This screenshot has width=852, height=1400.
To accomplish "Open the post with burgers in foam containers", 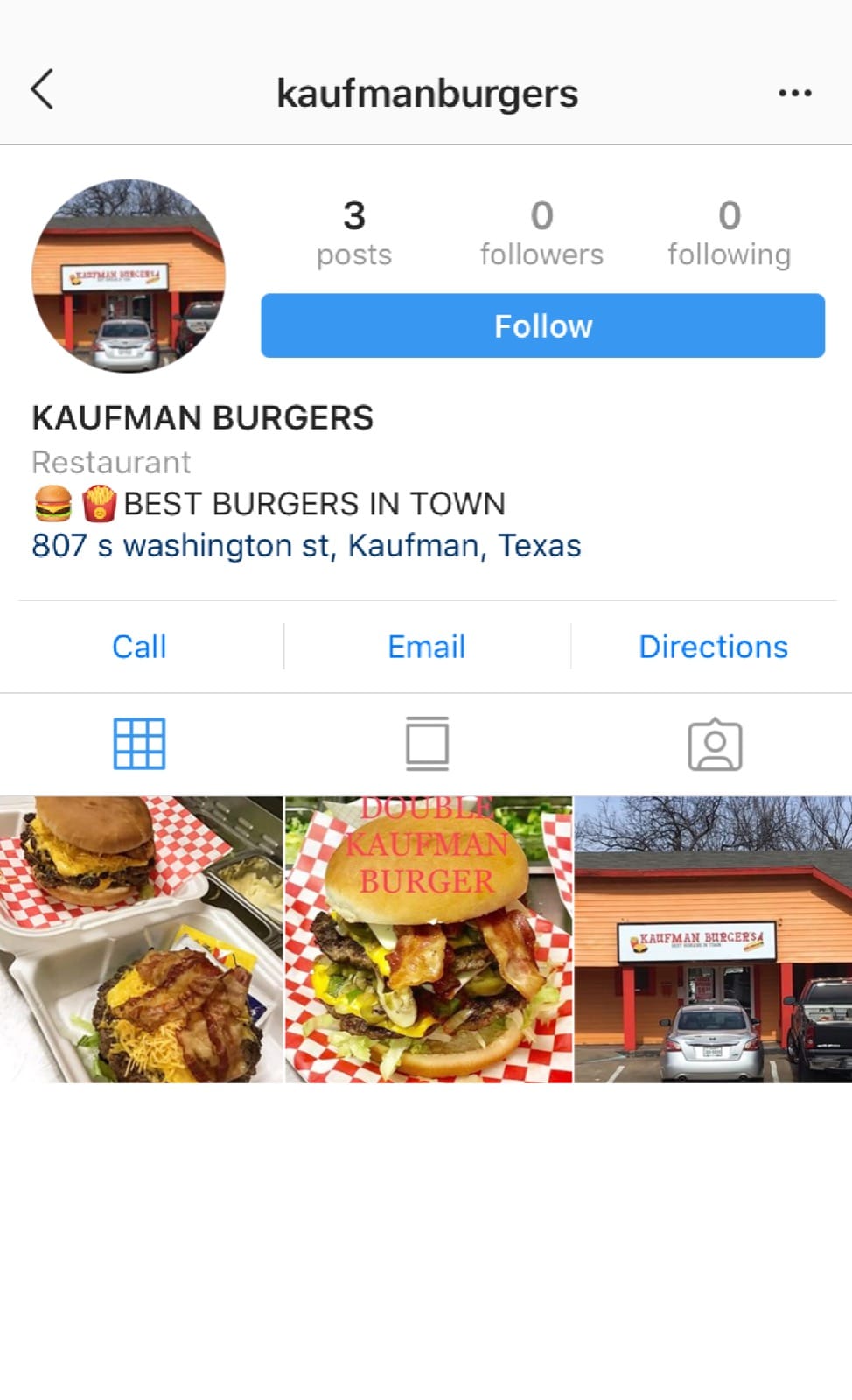I will [141, 939].
